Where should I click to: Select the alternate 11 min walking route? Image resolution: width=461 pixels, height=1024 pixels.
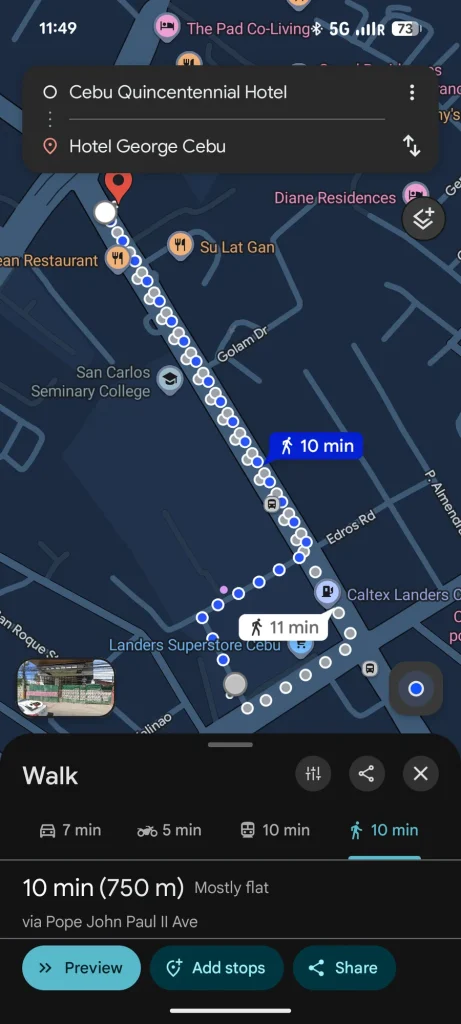click(x=283, y=628)
